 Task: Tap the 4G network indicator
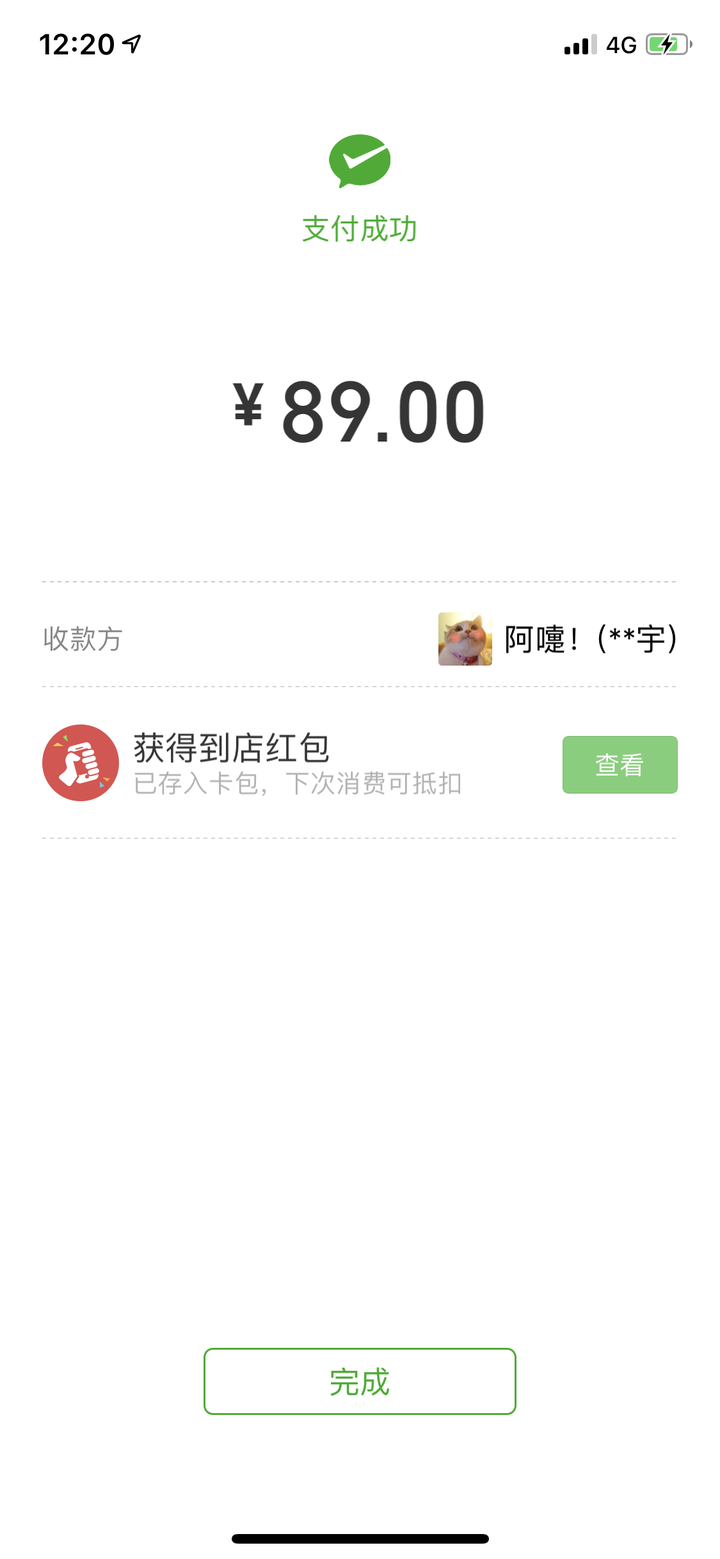pos(620,44)
